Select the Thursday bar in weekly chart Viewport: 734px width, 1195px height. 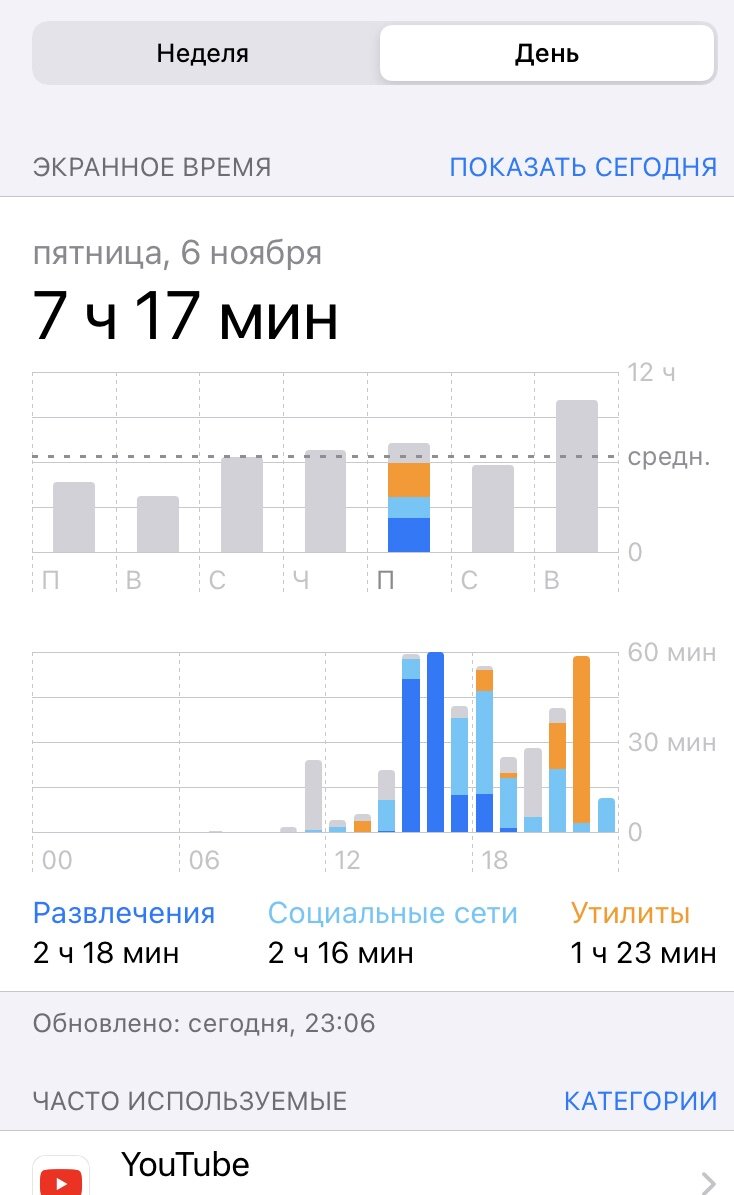coord(325,501)
